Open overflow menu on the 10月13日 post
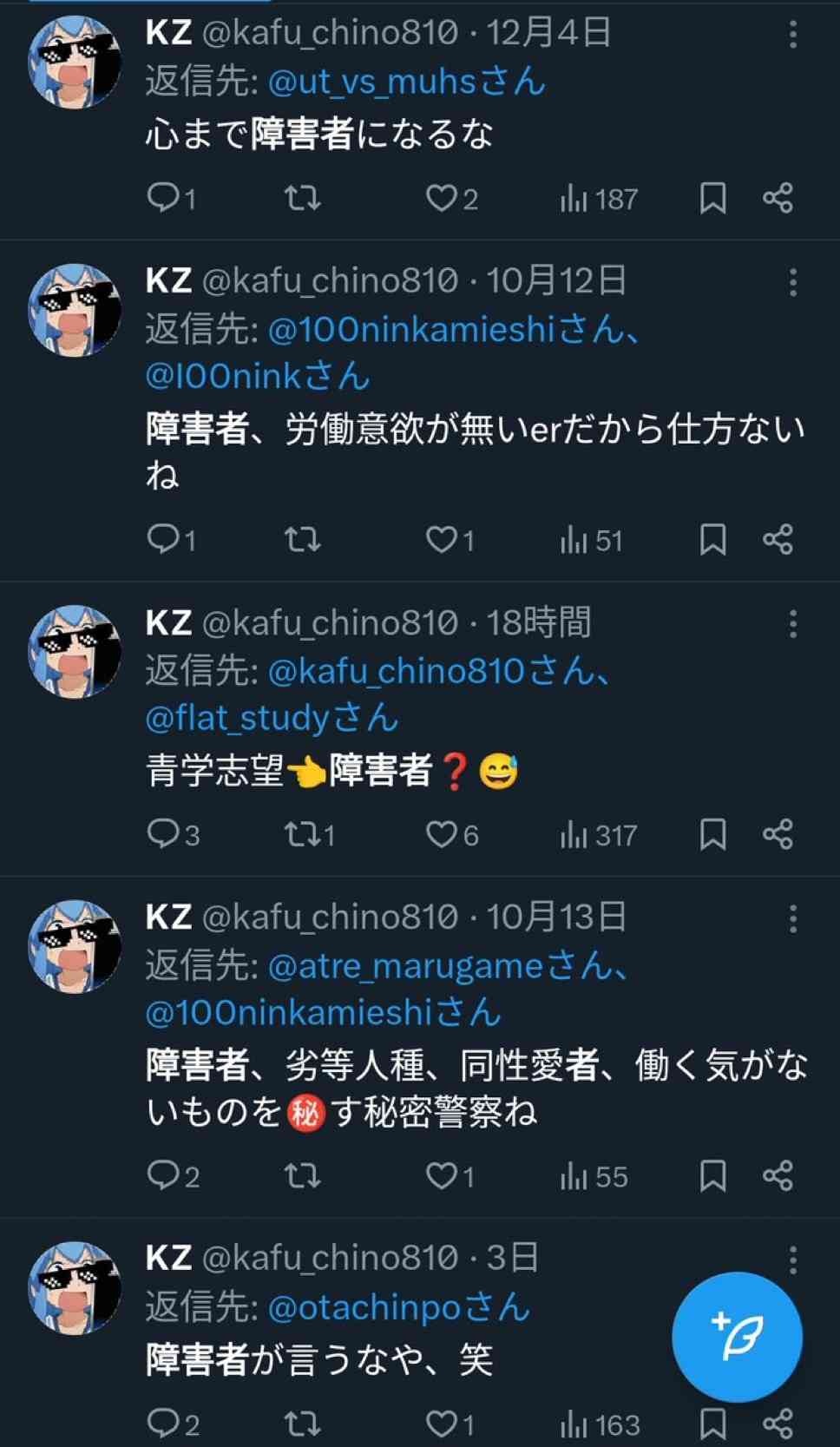Viewport: 840px width, 1447px height. (792, 918)
